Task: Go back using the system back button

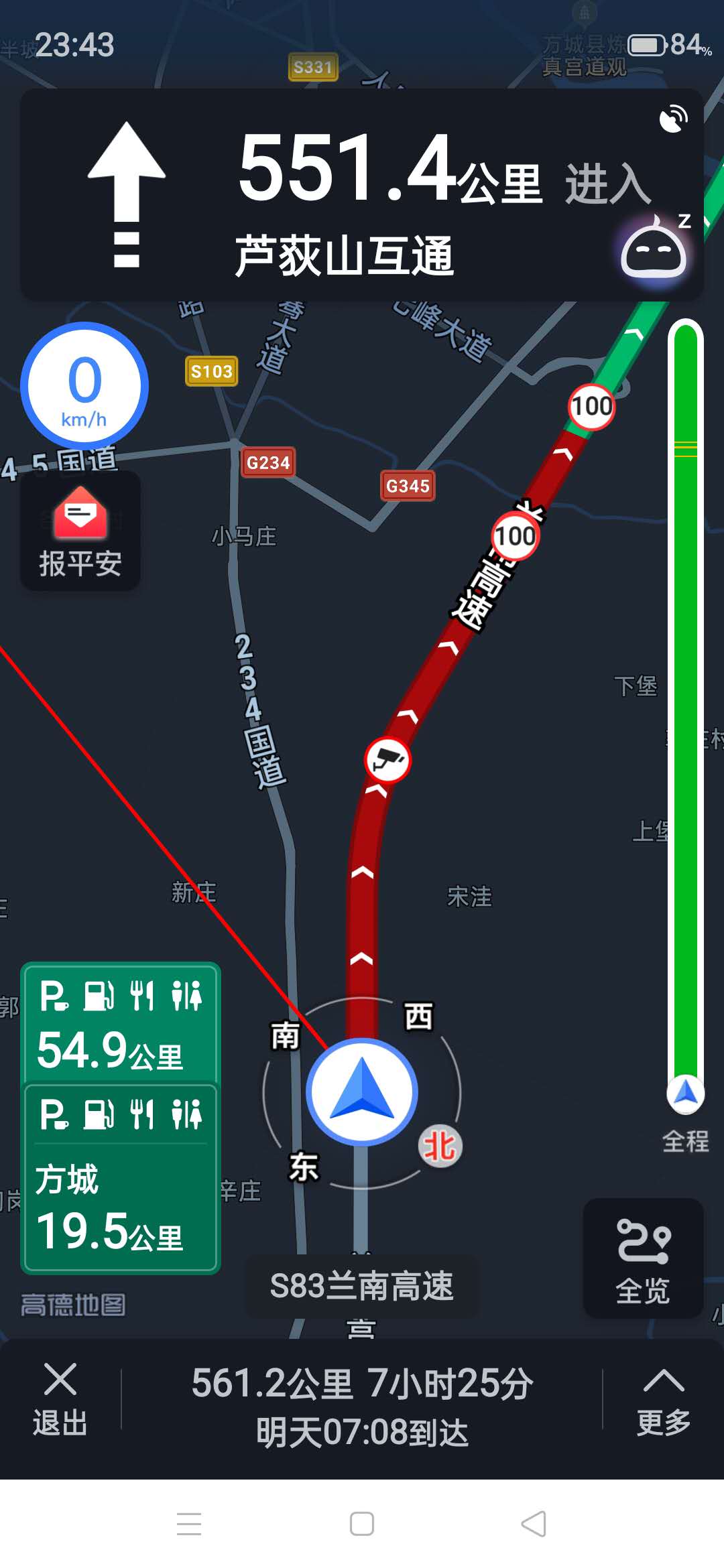Action: (x=534, y=1524)
